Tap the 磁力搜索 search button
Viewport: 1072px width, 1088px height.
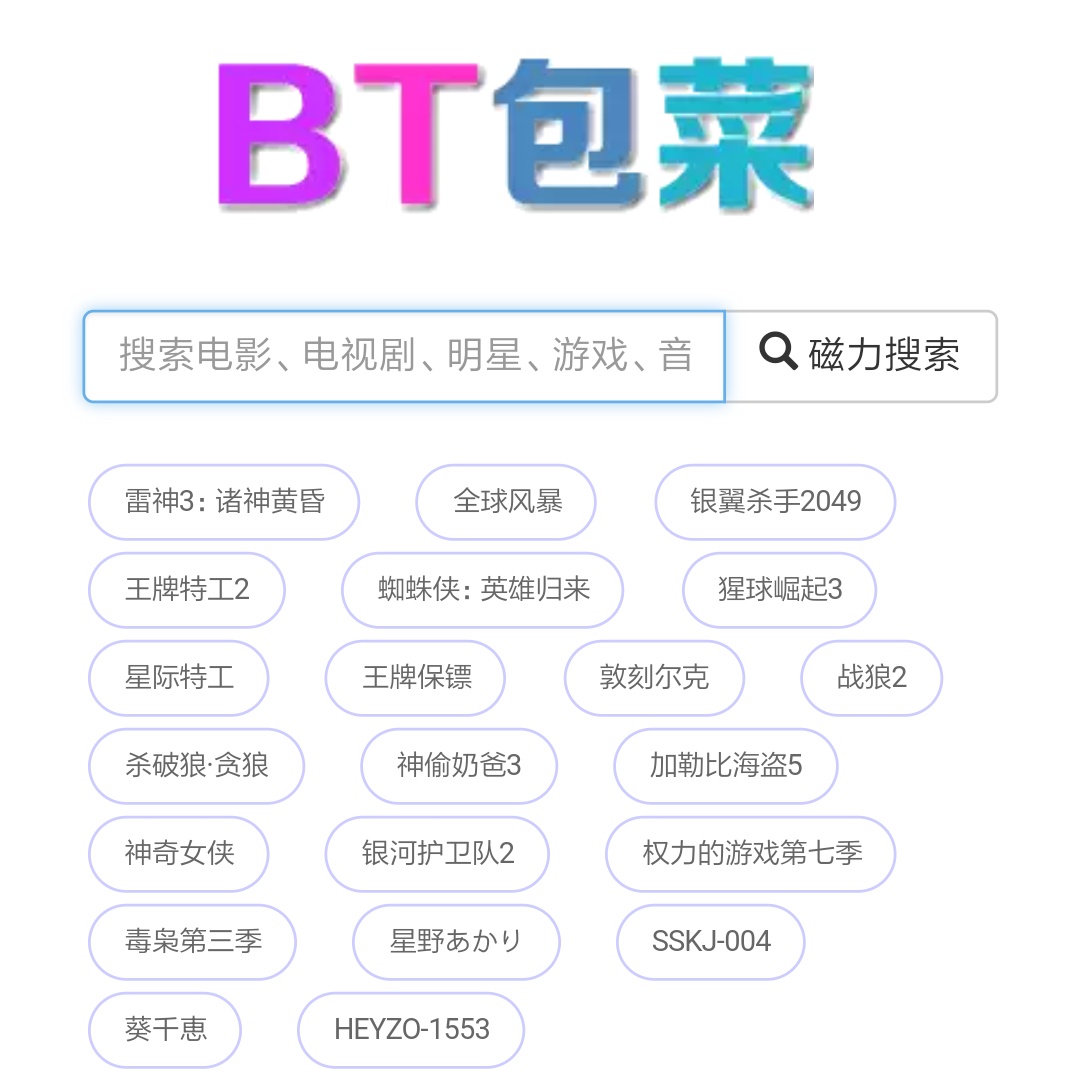click(860, 356)
